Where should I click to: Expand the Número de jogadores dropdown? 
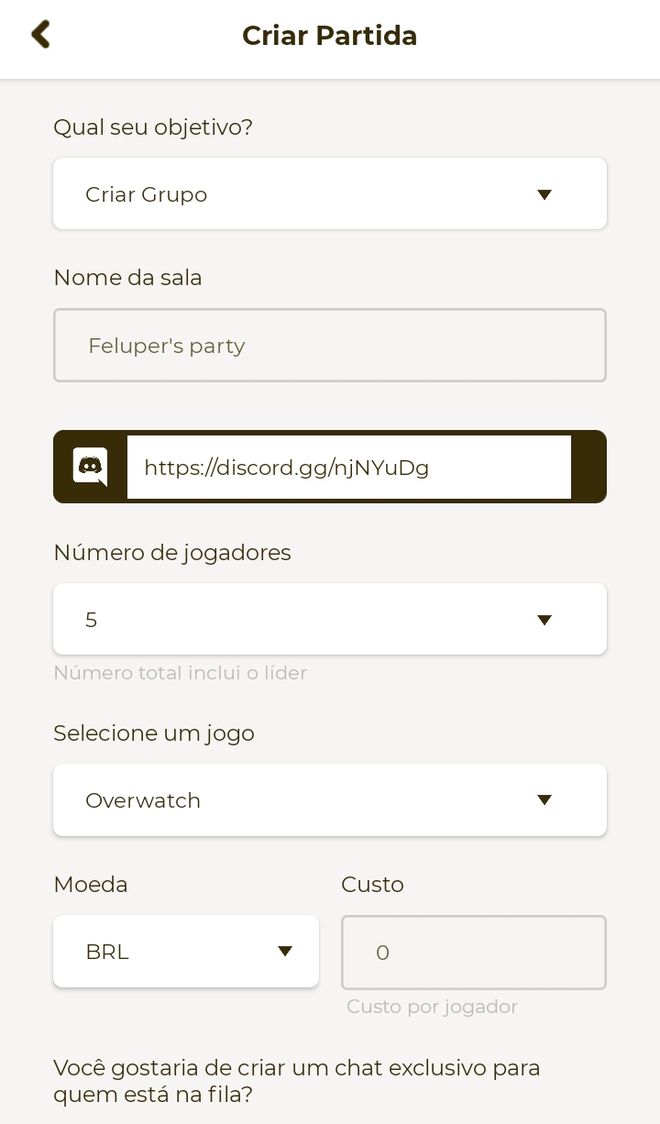point(330,619)
